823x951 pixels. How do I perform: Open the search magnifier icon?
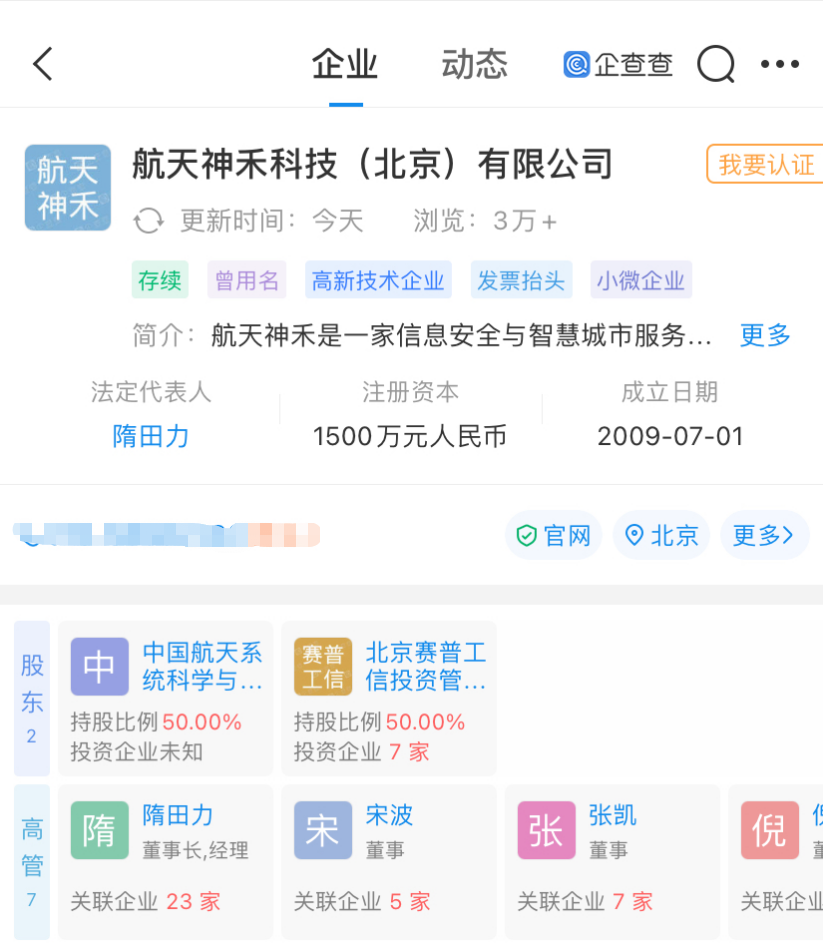click(716, 63)
